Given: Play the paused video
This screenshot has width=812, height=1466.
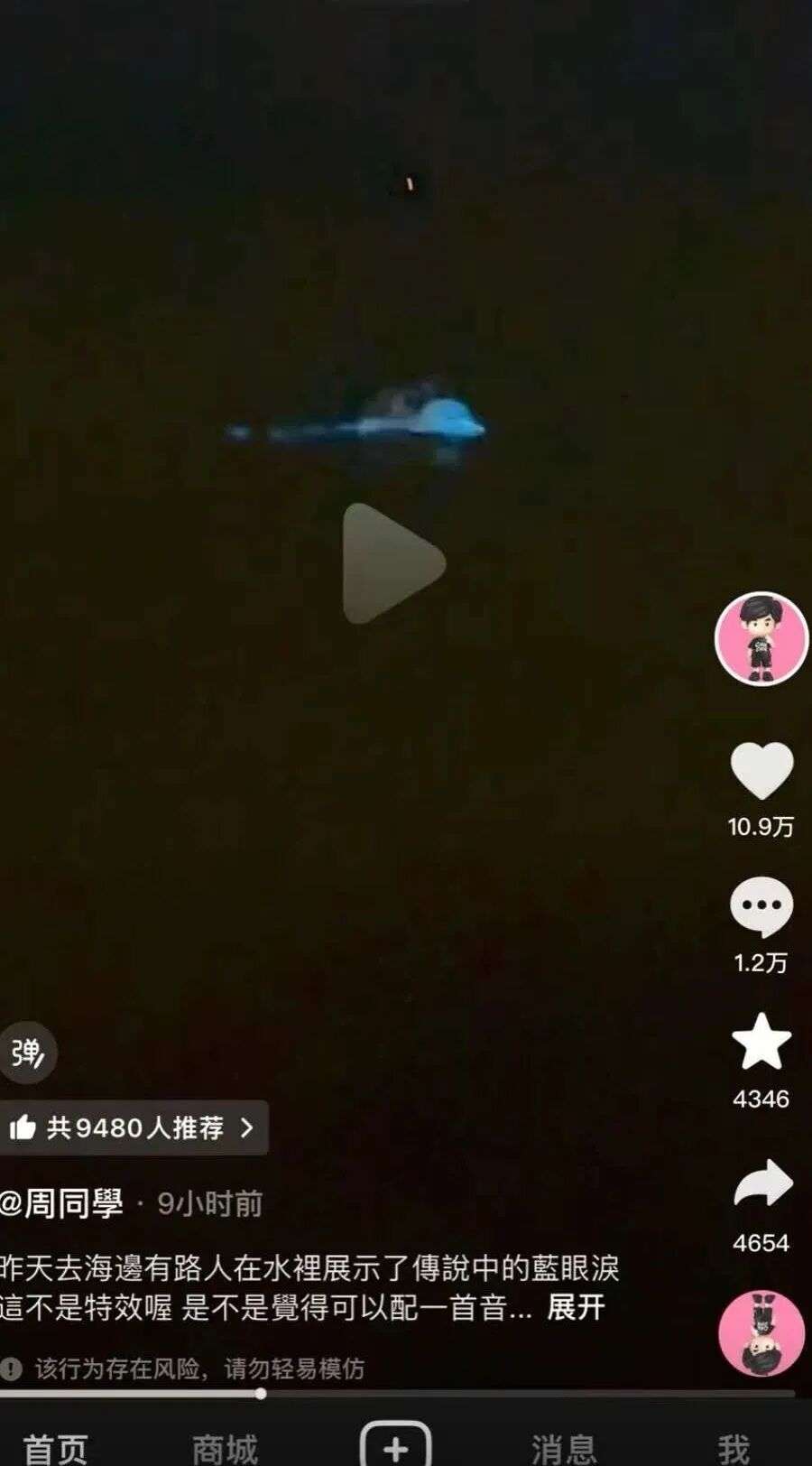Looking at the screenshot, I should (x=394, y=563).
